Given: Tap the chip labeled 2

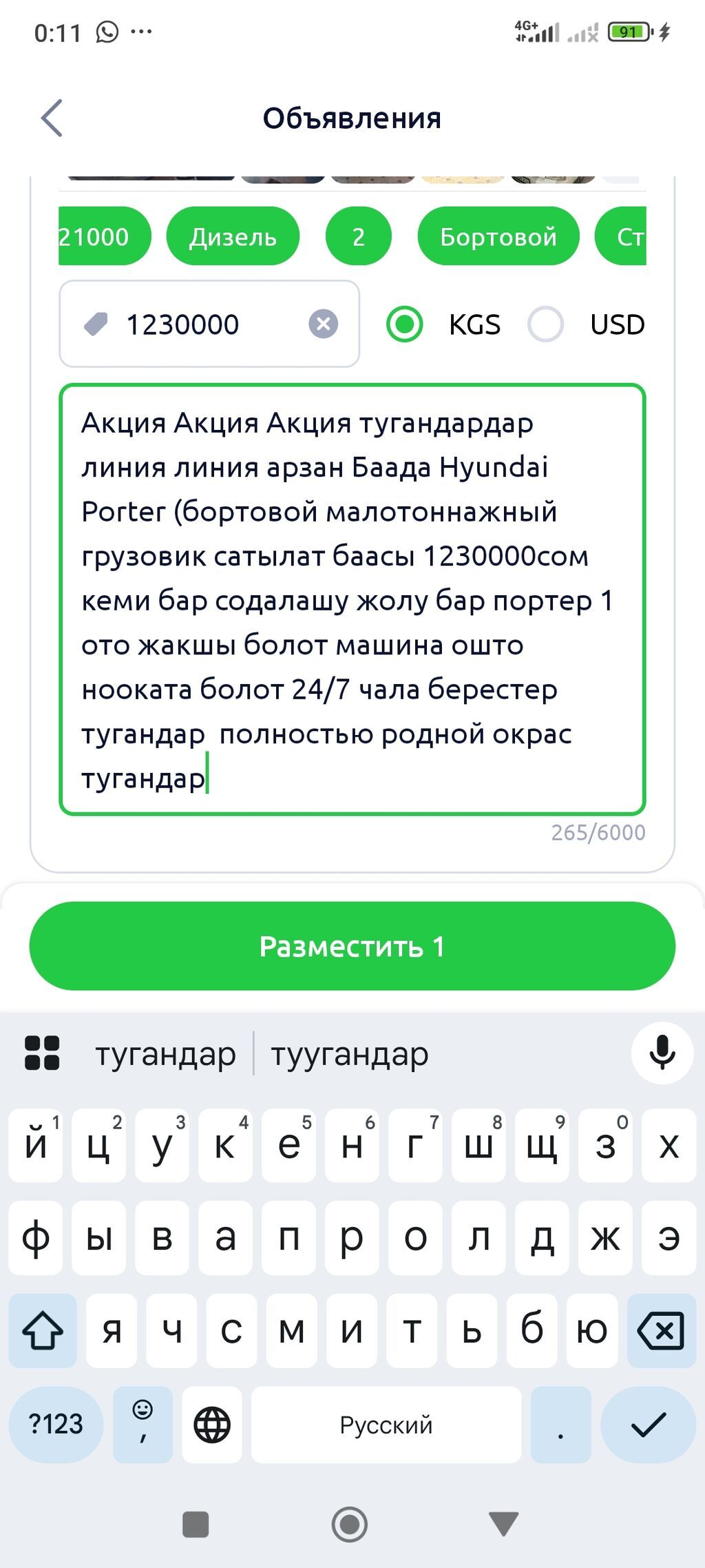Looking at the screenshot, I should (x=358, y=236).
